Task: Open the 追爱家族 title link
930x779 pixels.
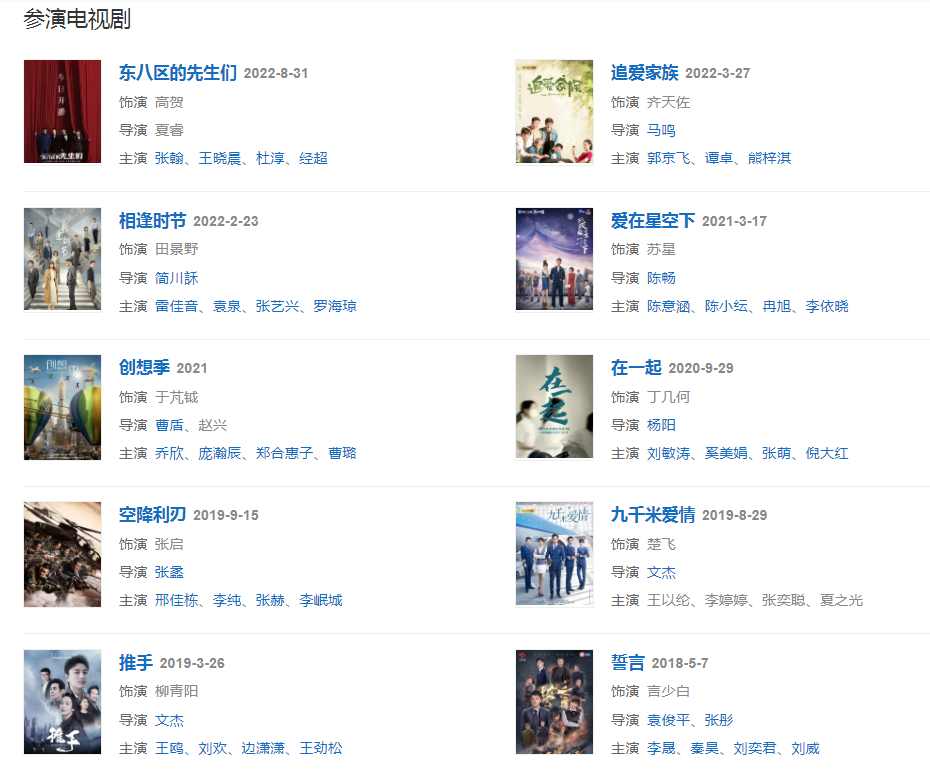Action: (x=644, y=73)
